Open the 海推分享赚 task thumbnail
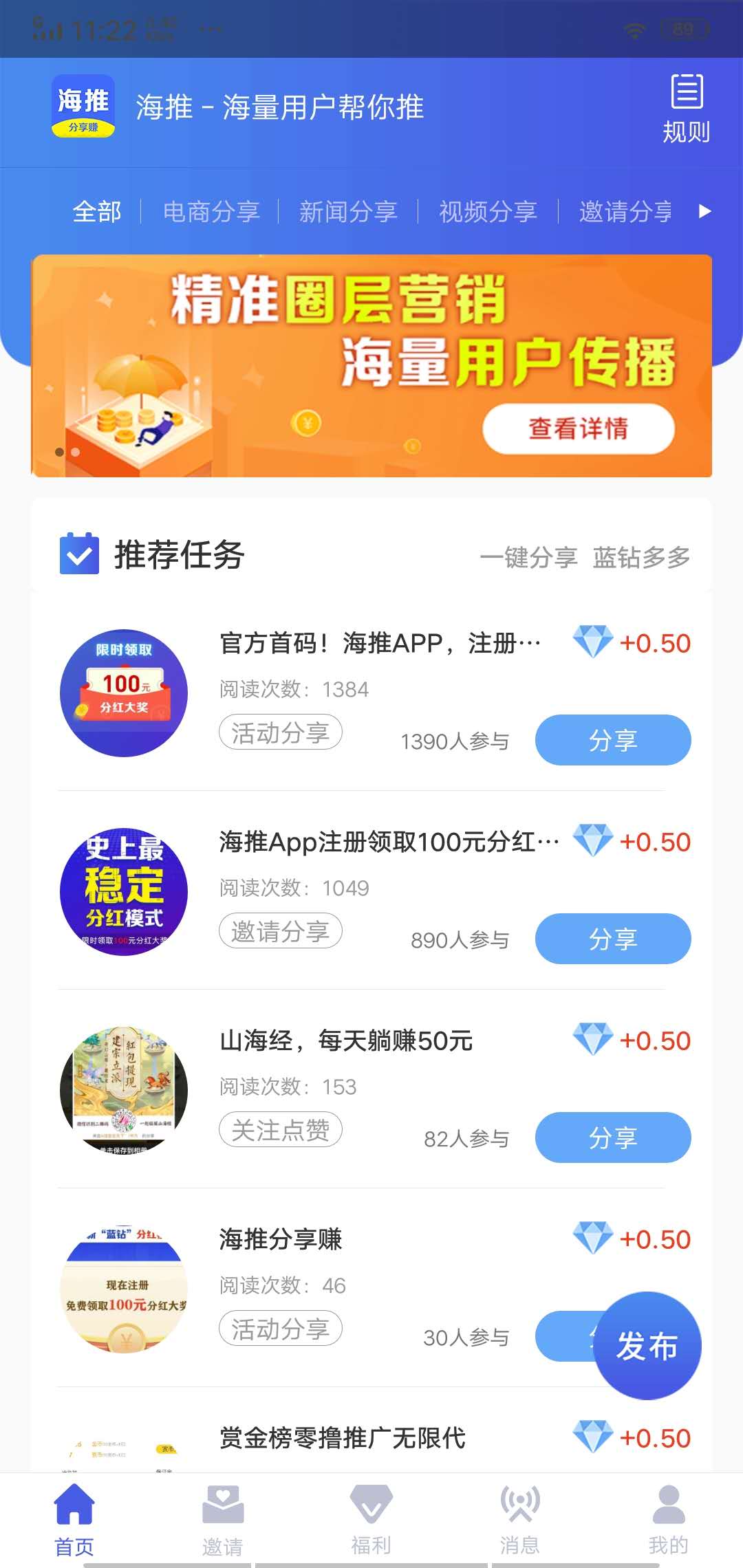Image resolution: width=743 pixels, height=1568 pixels. coord(125,1293)
